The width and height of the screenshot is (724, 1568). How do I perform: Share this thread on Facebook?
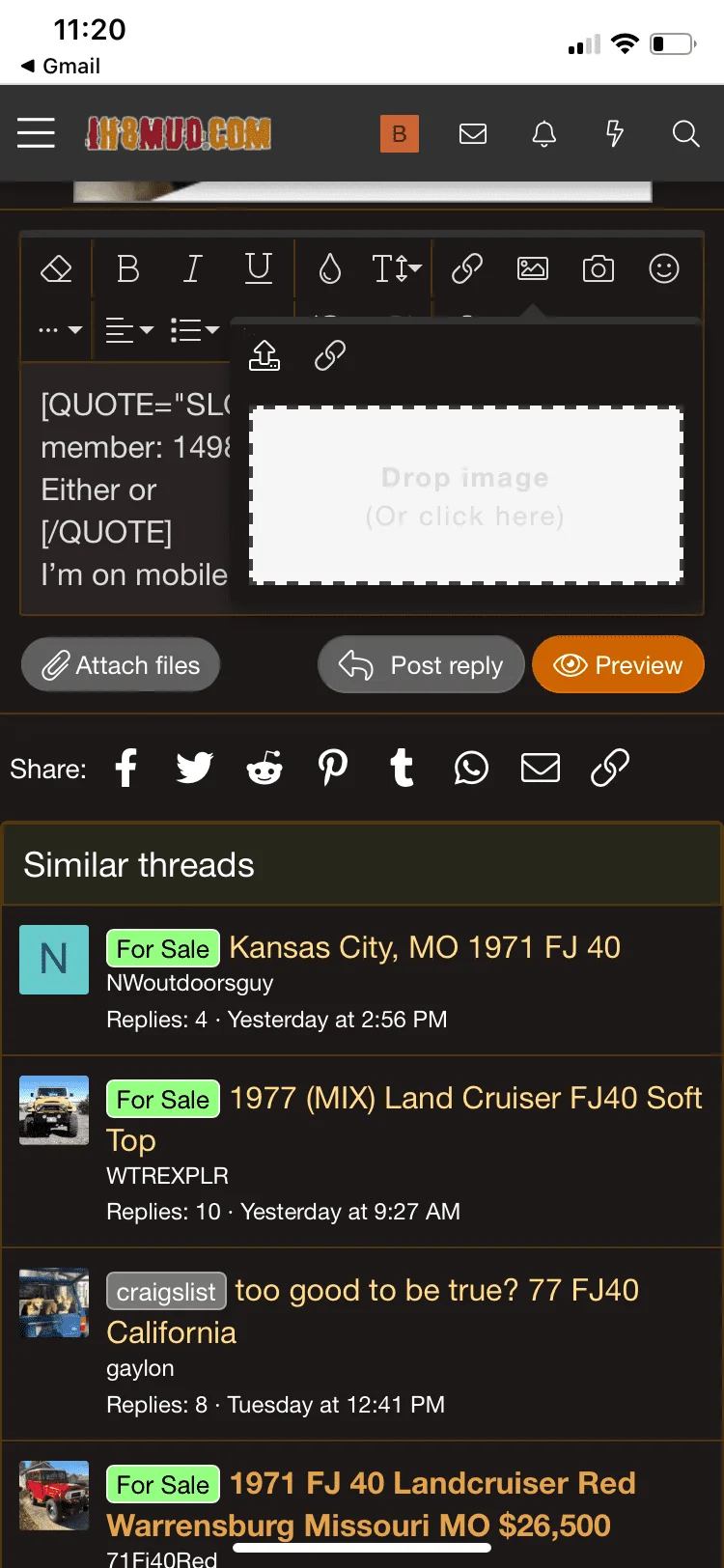click(126, 769)
